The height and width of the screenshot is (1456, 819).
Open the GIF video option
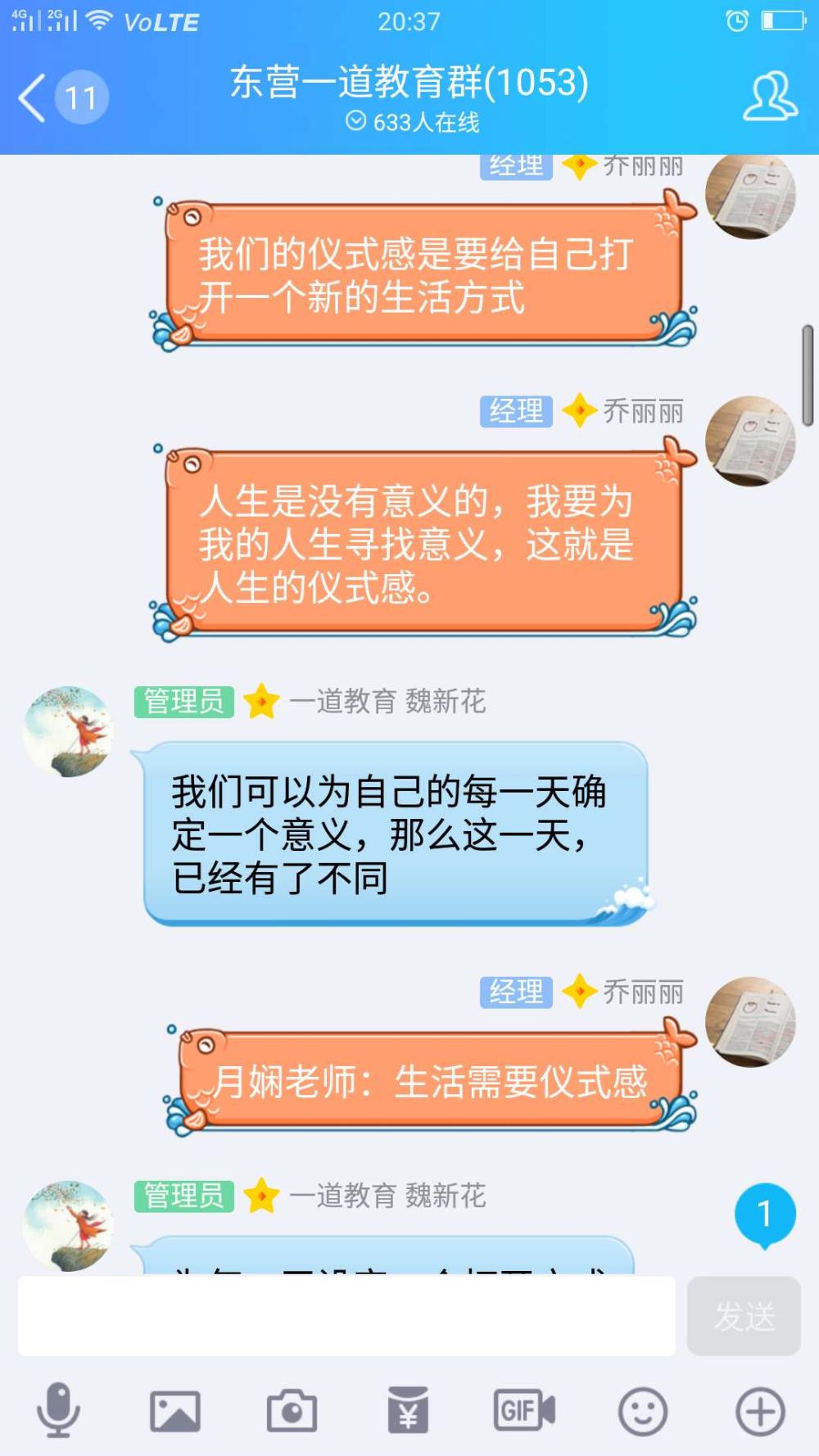[524, 1410]
